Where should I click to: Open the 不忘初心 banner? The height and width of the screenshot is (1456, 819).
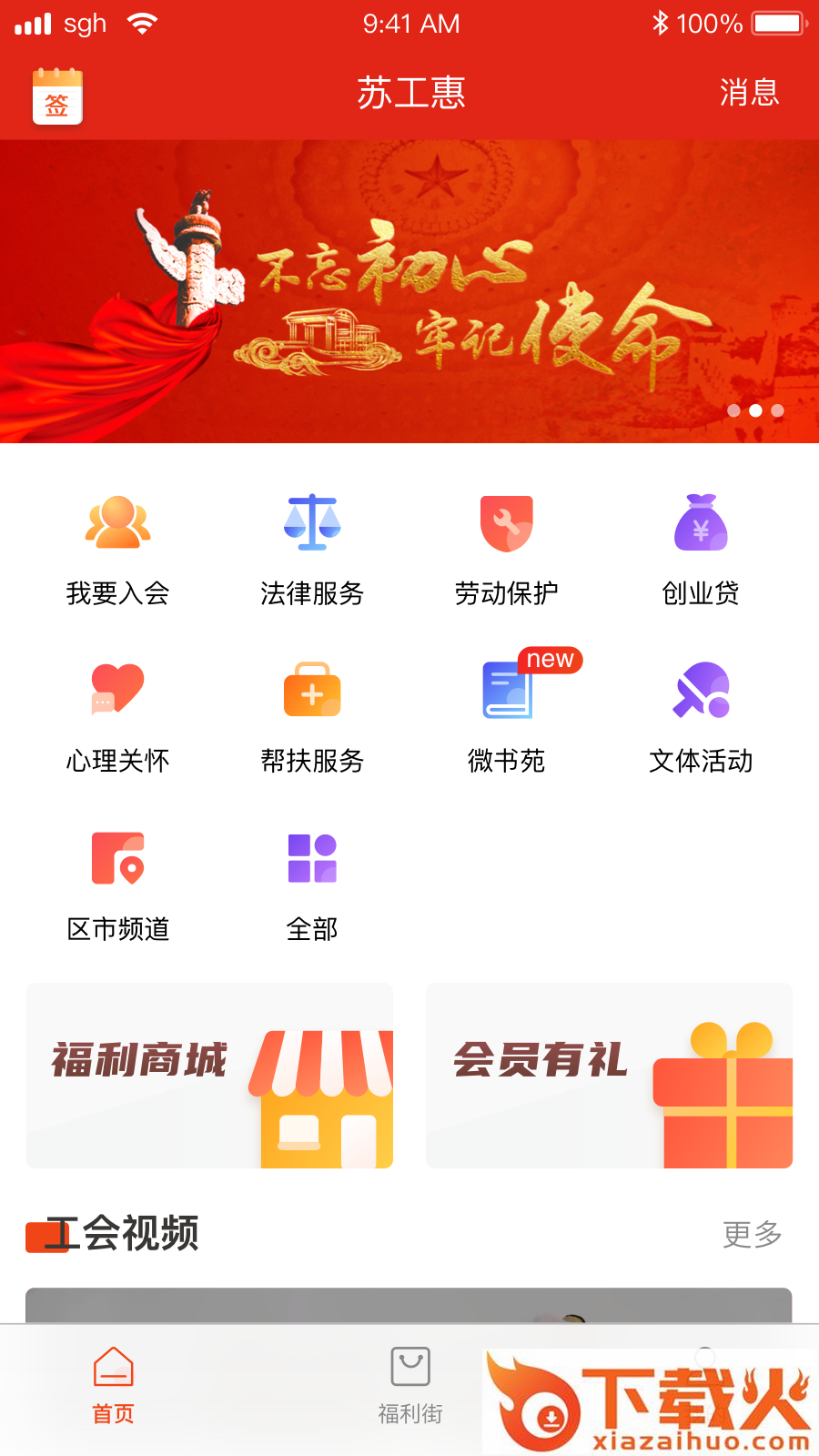[409, 291]
